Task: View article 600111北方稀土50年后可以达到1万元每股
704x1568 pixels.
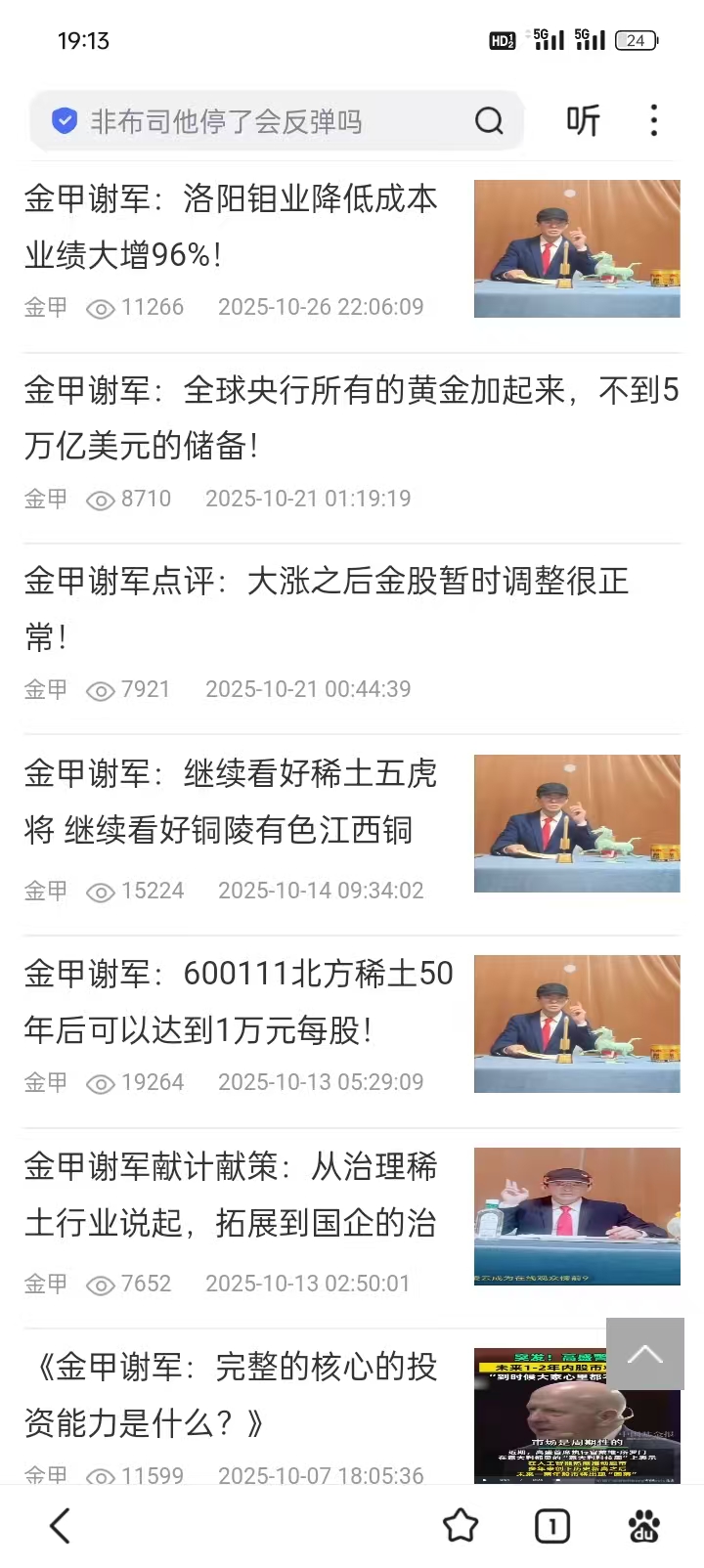Action: pyautogui.click(x=239, y=1001)
